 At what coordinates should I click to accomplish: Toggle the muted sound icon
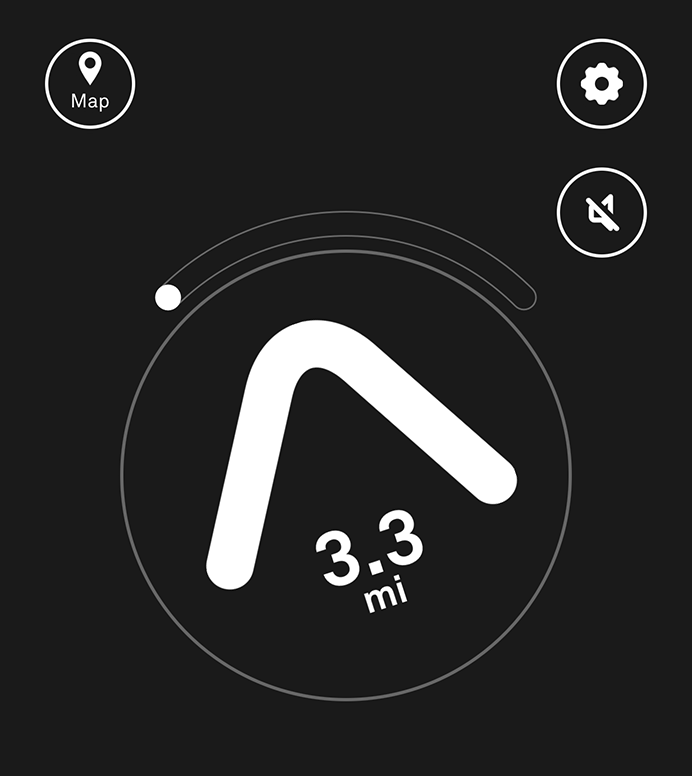[602, 212]
